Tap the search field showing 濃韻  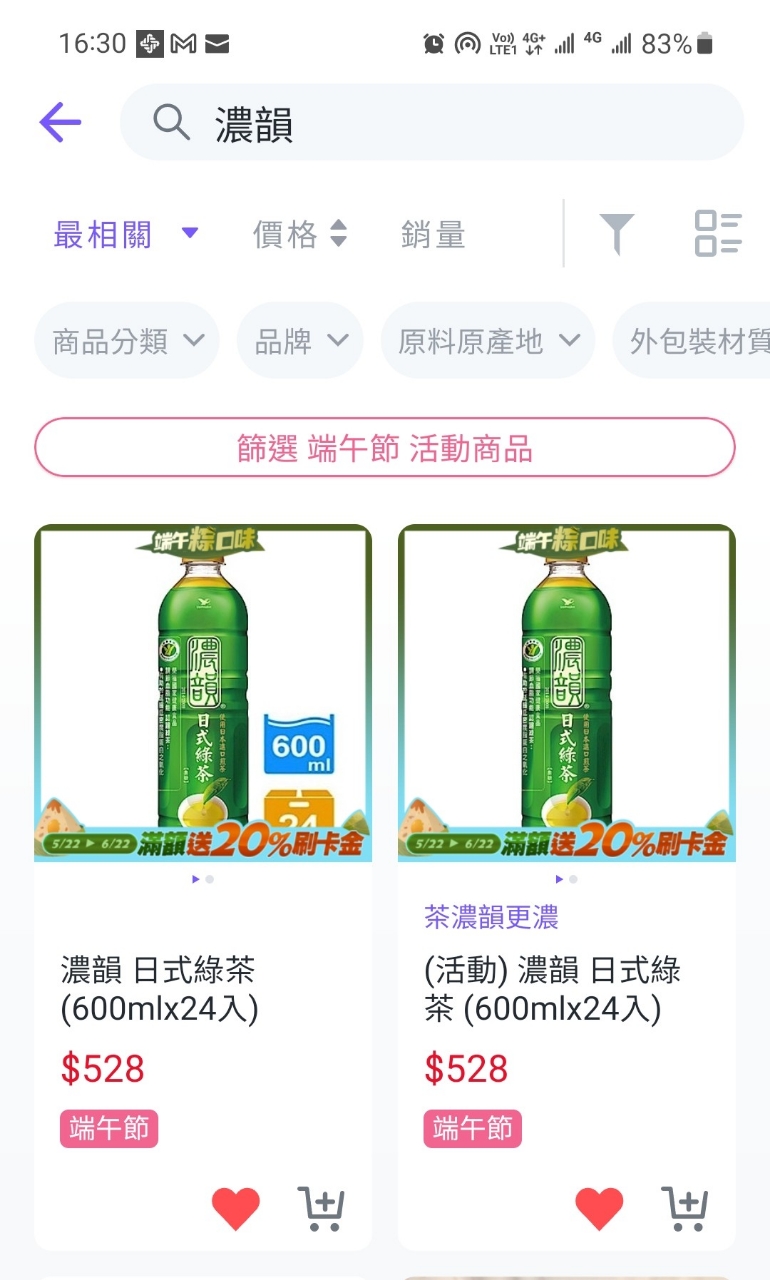pos(430,123)
